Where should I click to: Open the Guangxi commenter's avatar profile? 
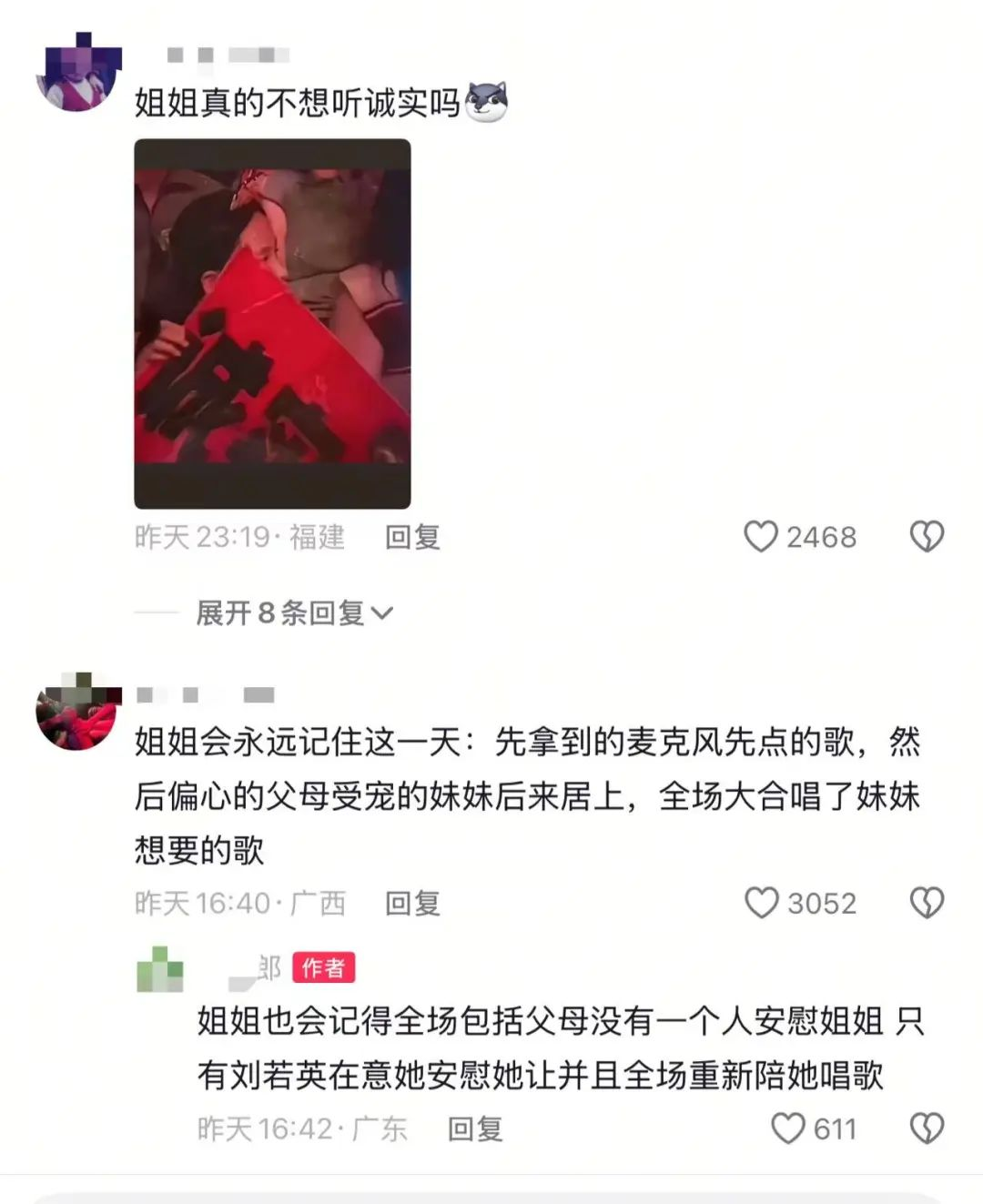click(77, 711)
